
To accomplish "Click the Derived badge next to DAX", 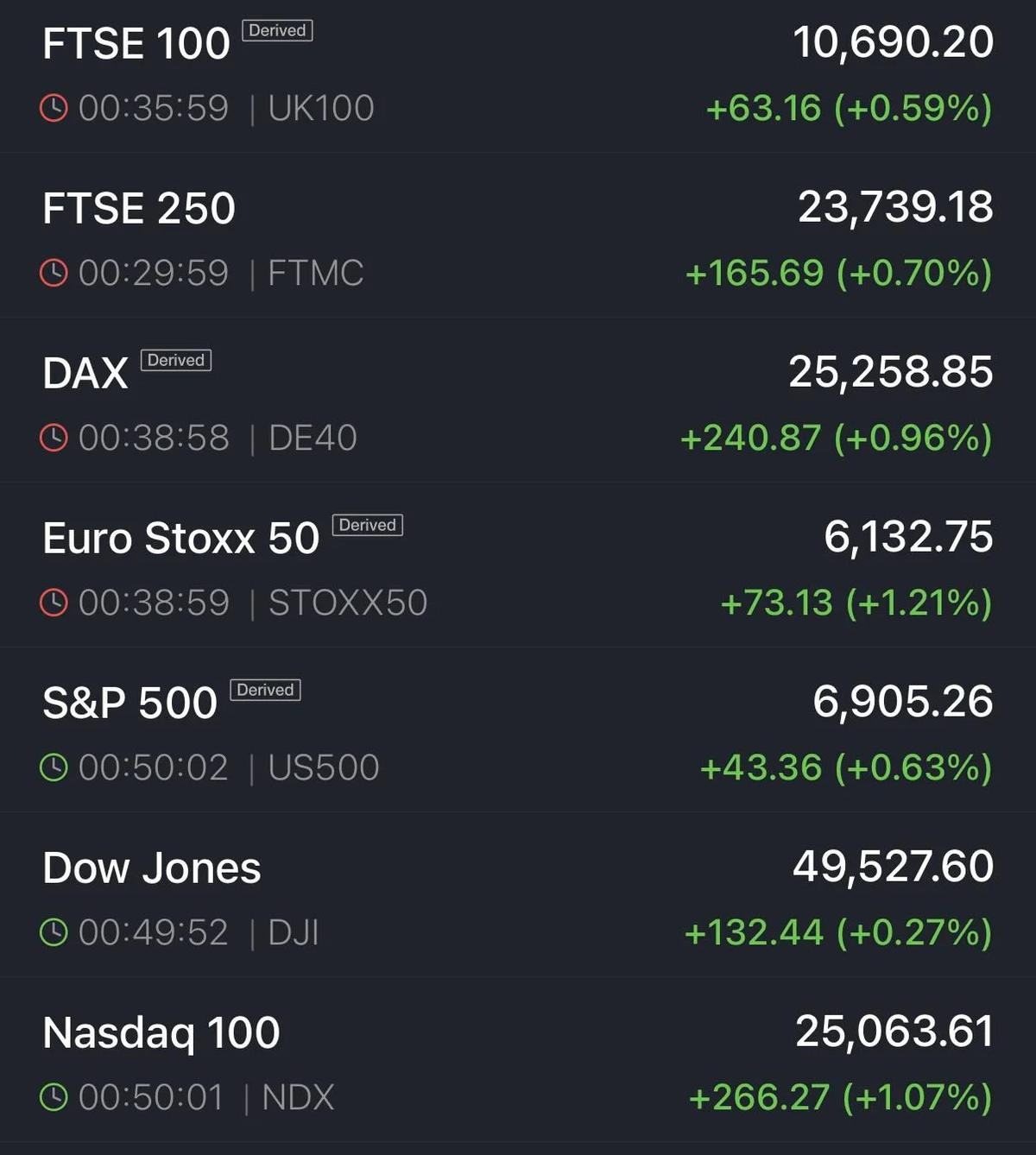I will pyautogui.click(x=175, y=360).
